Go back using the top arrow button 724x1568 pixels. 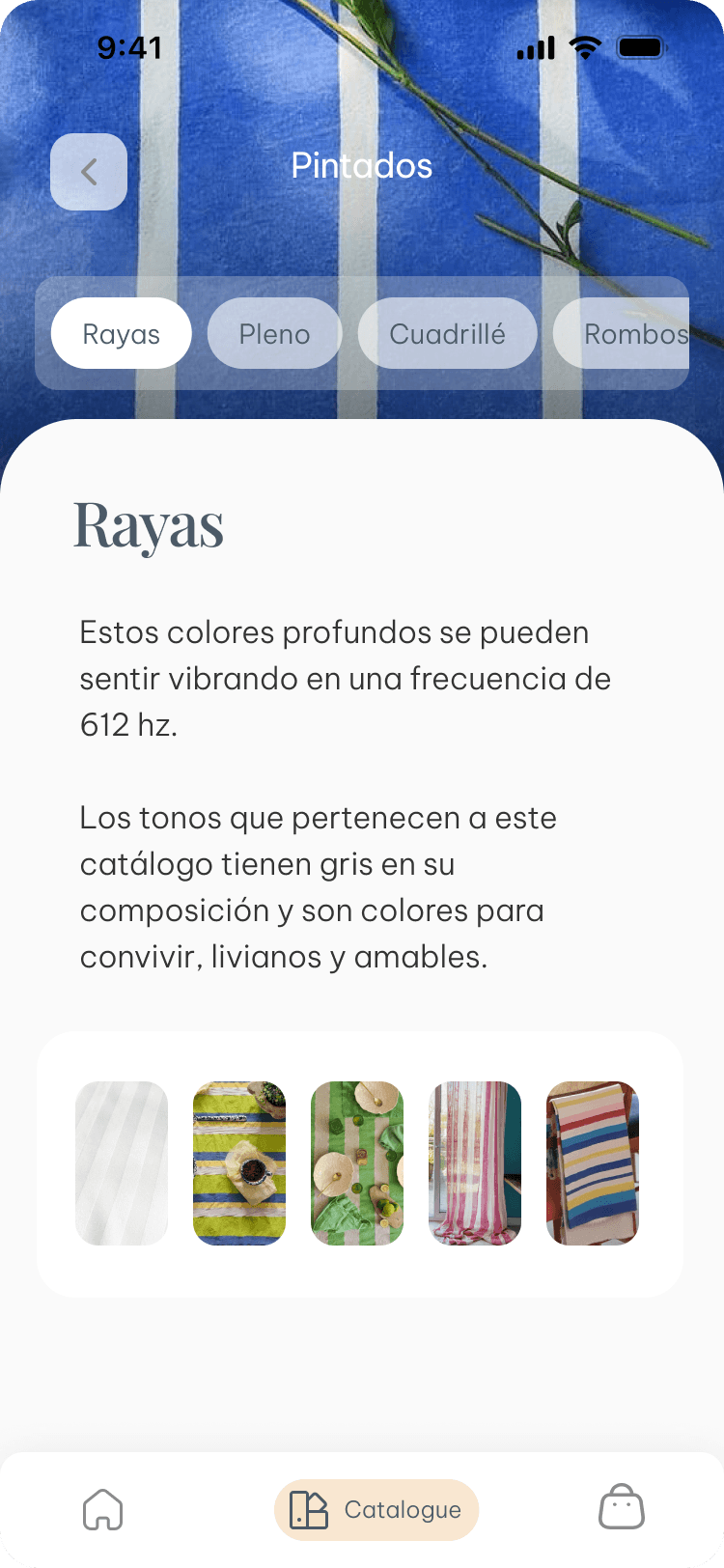pos(89,172)
